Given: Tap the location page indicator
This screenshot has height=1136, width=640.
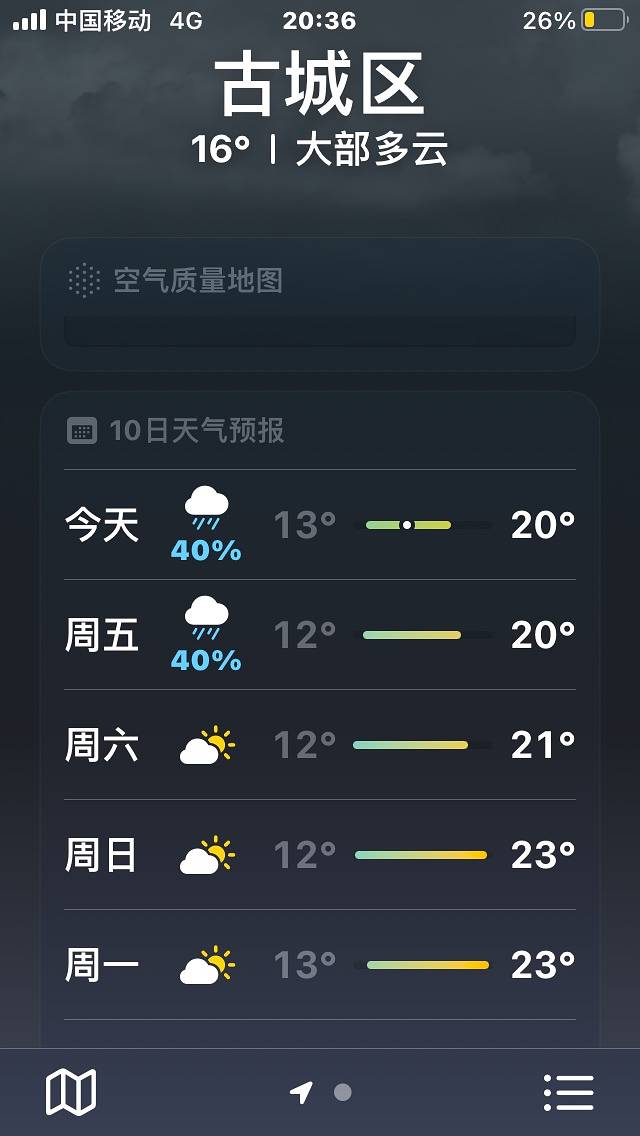Looking at the screenshot, I should click(x=322, y=1092).
